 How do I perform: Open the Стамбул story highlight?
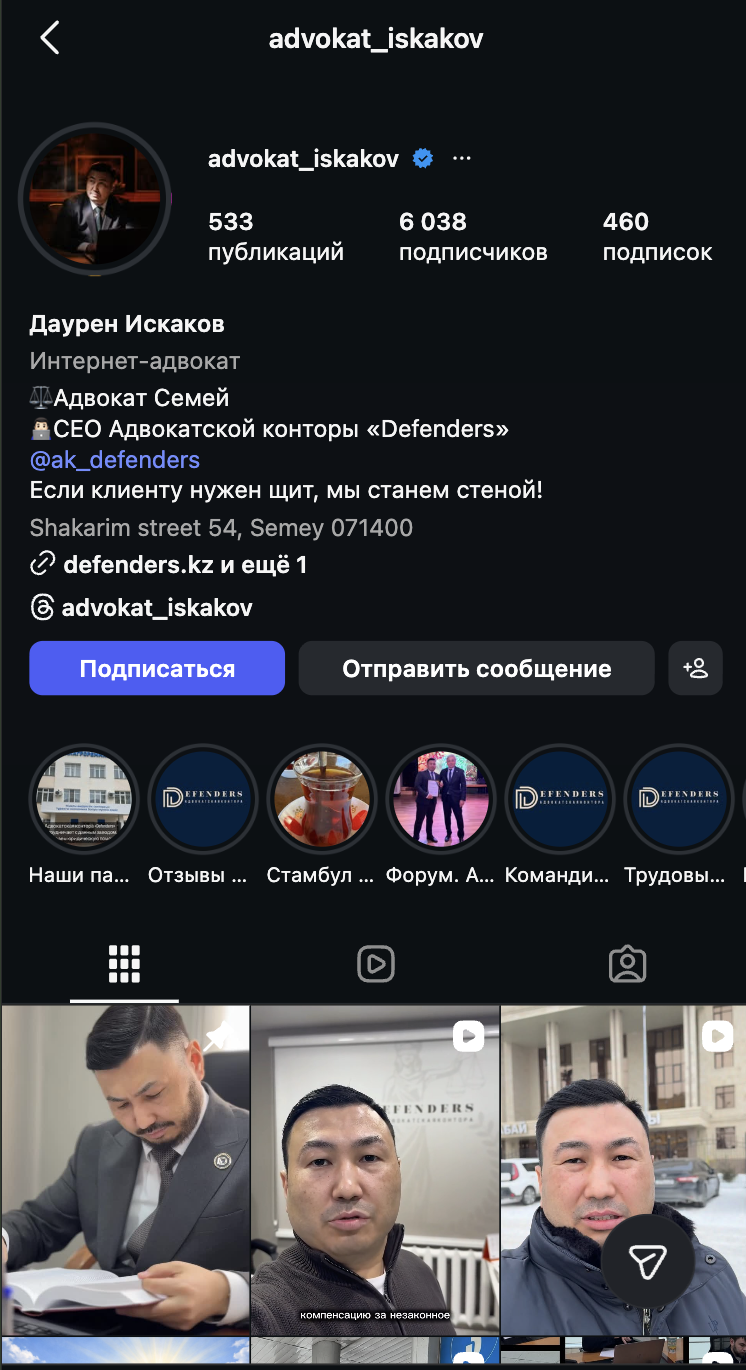(x=322, y=798)
